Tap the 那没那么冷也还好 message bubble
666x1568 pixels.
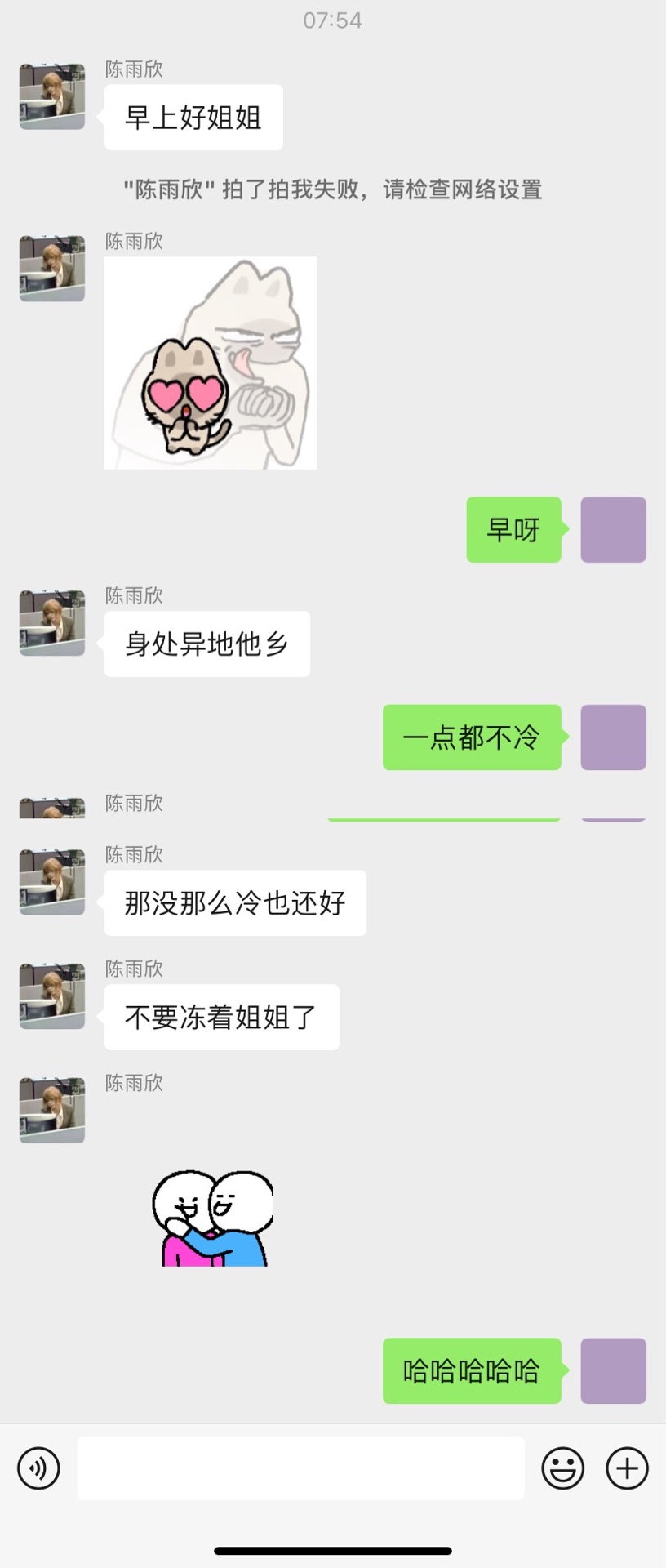[235, 902]
